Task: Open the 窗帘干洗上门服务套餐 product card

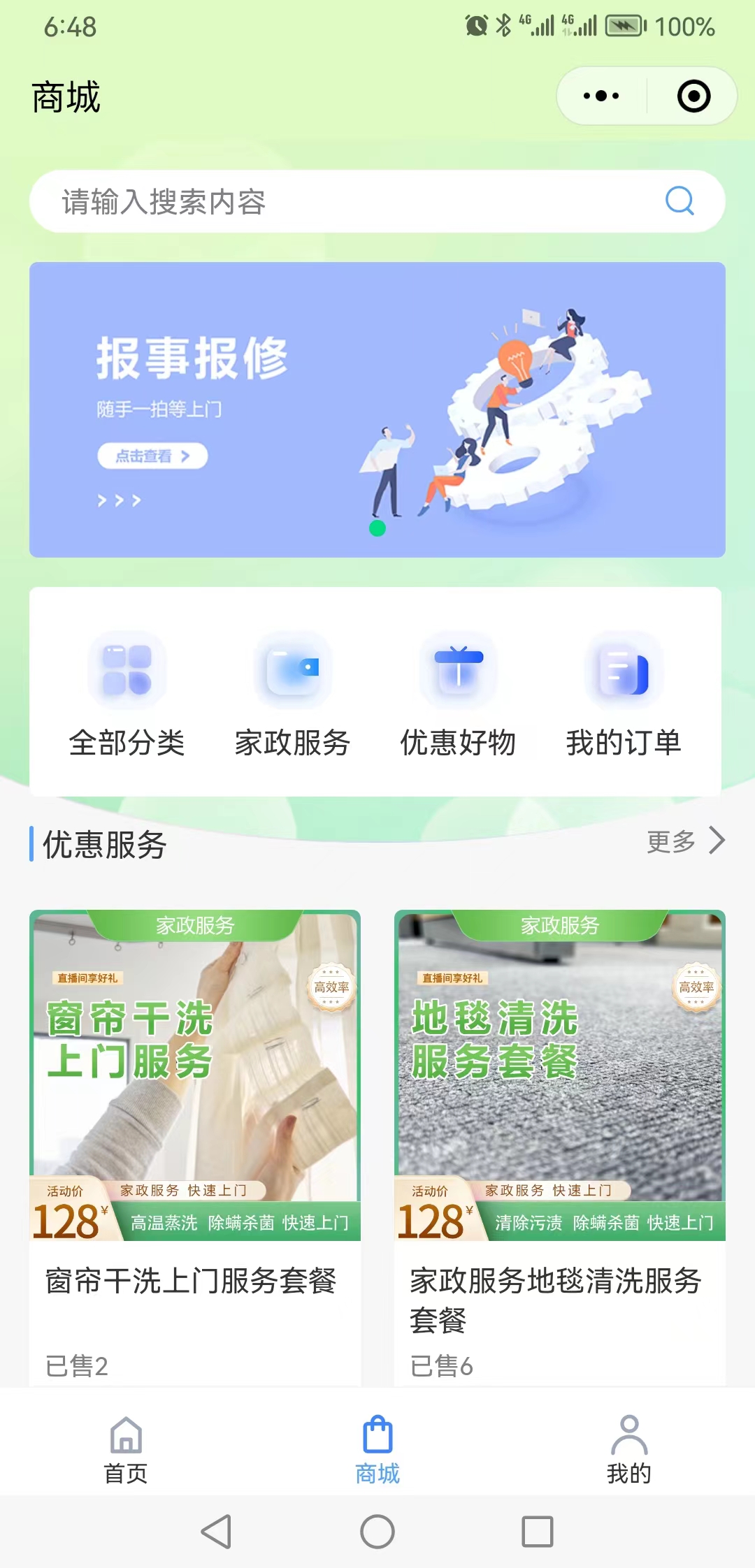Action: (x=195, y=1146)
